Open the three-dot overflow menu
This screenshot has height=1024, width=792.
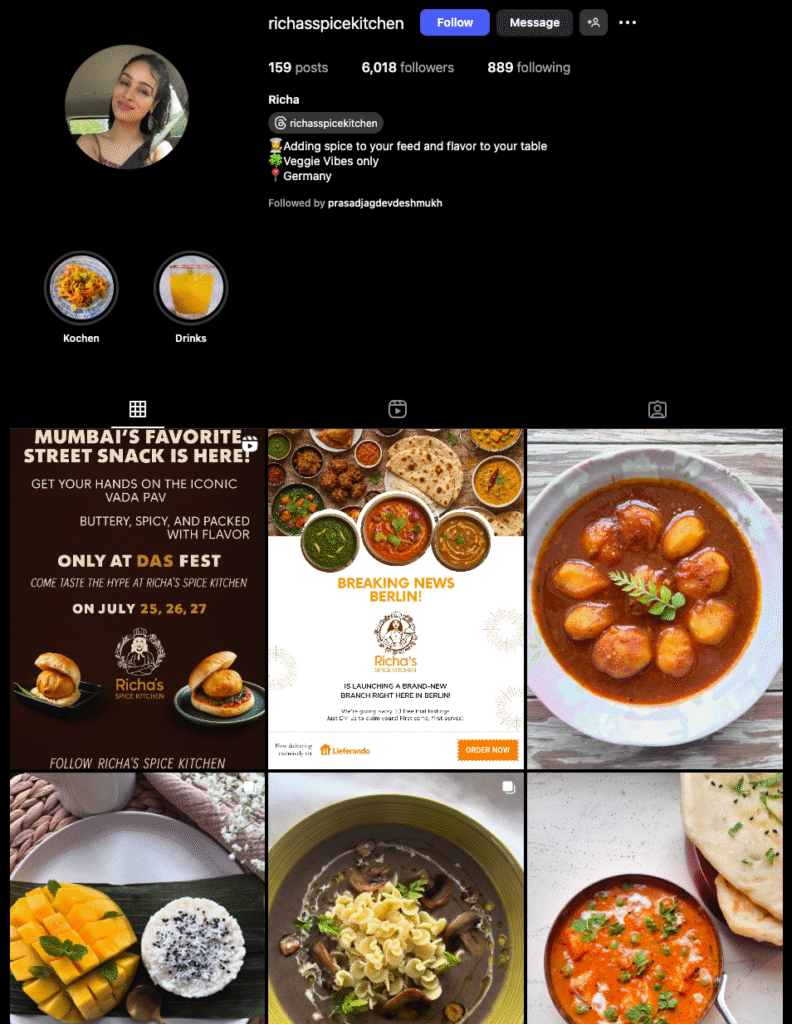[627, 22]
